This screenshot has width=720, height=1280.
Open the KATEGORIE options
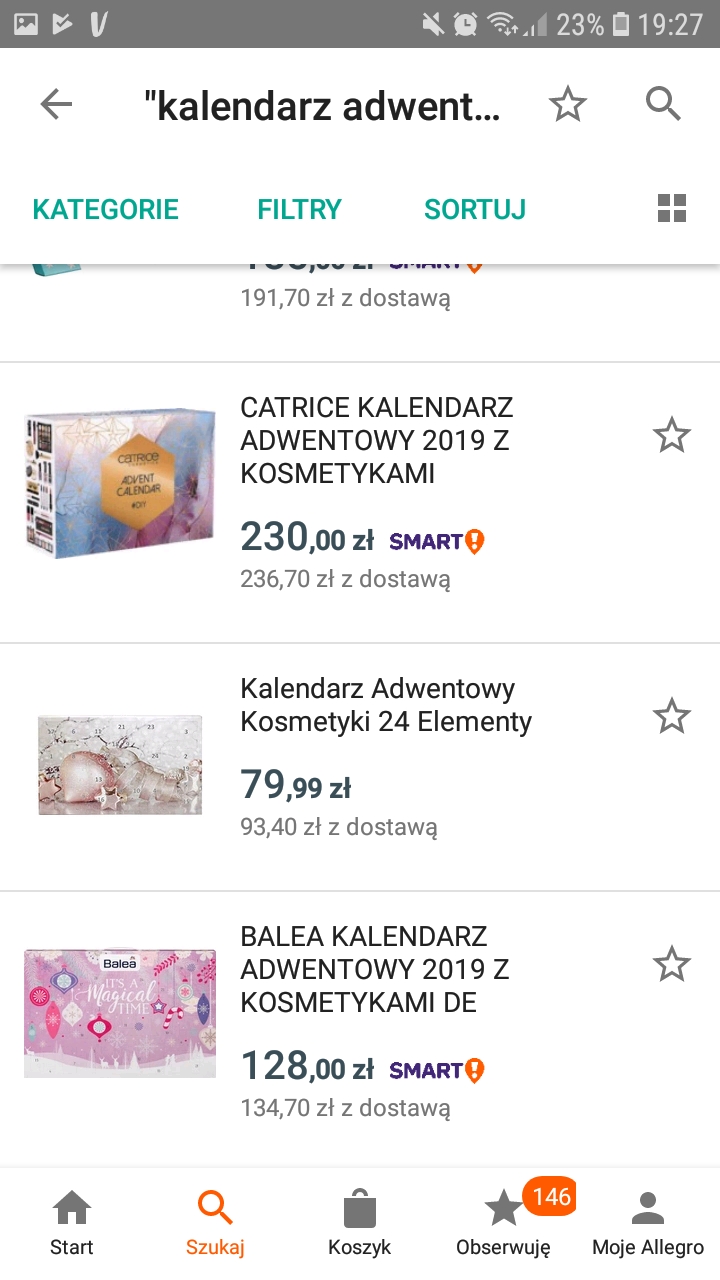(106, 209)
